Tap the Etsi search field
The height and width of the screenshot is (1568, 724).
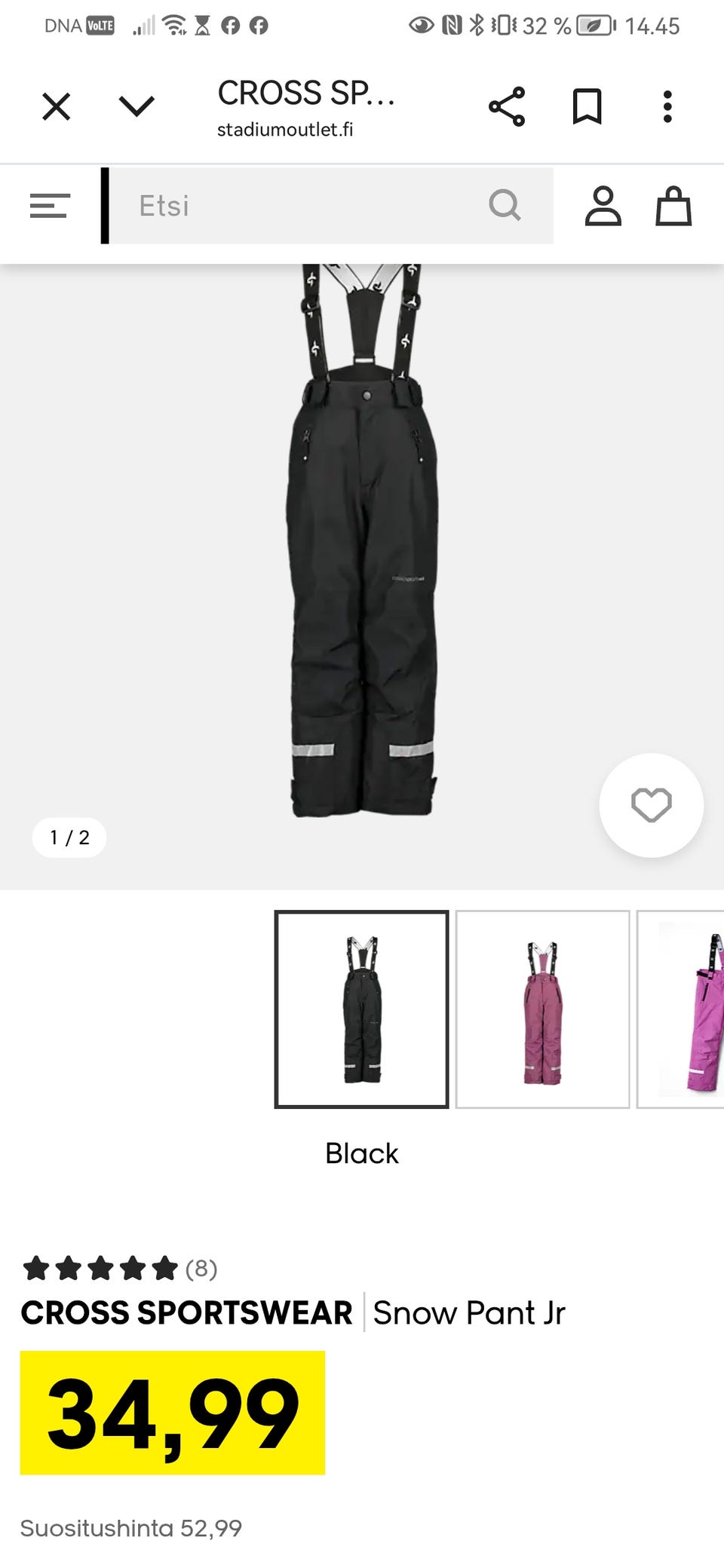302,206
